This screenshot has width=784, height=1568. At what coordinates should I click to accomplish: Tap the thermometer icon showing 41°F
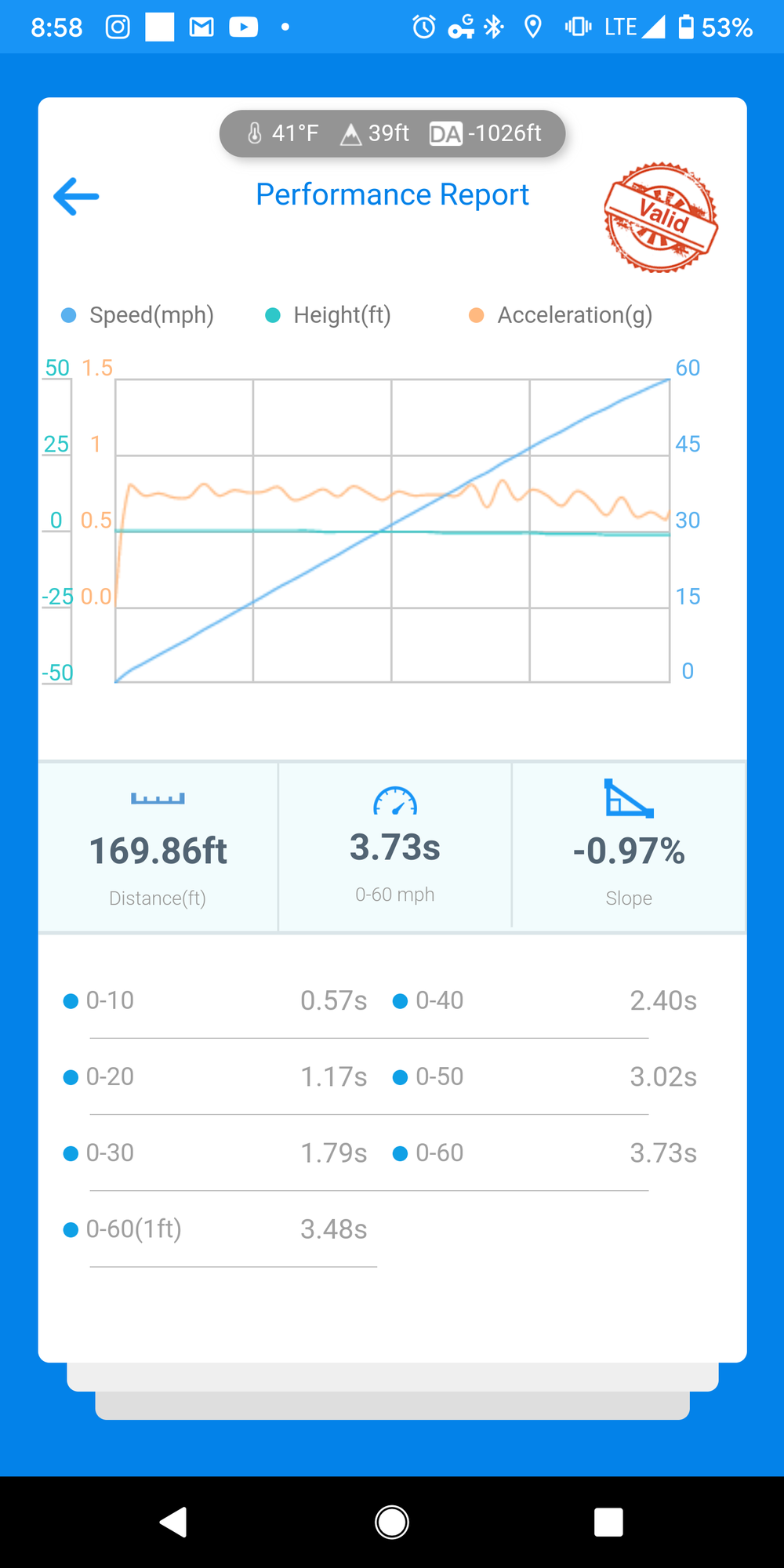254,132
